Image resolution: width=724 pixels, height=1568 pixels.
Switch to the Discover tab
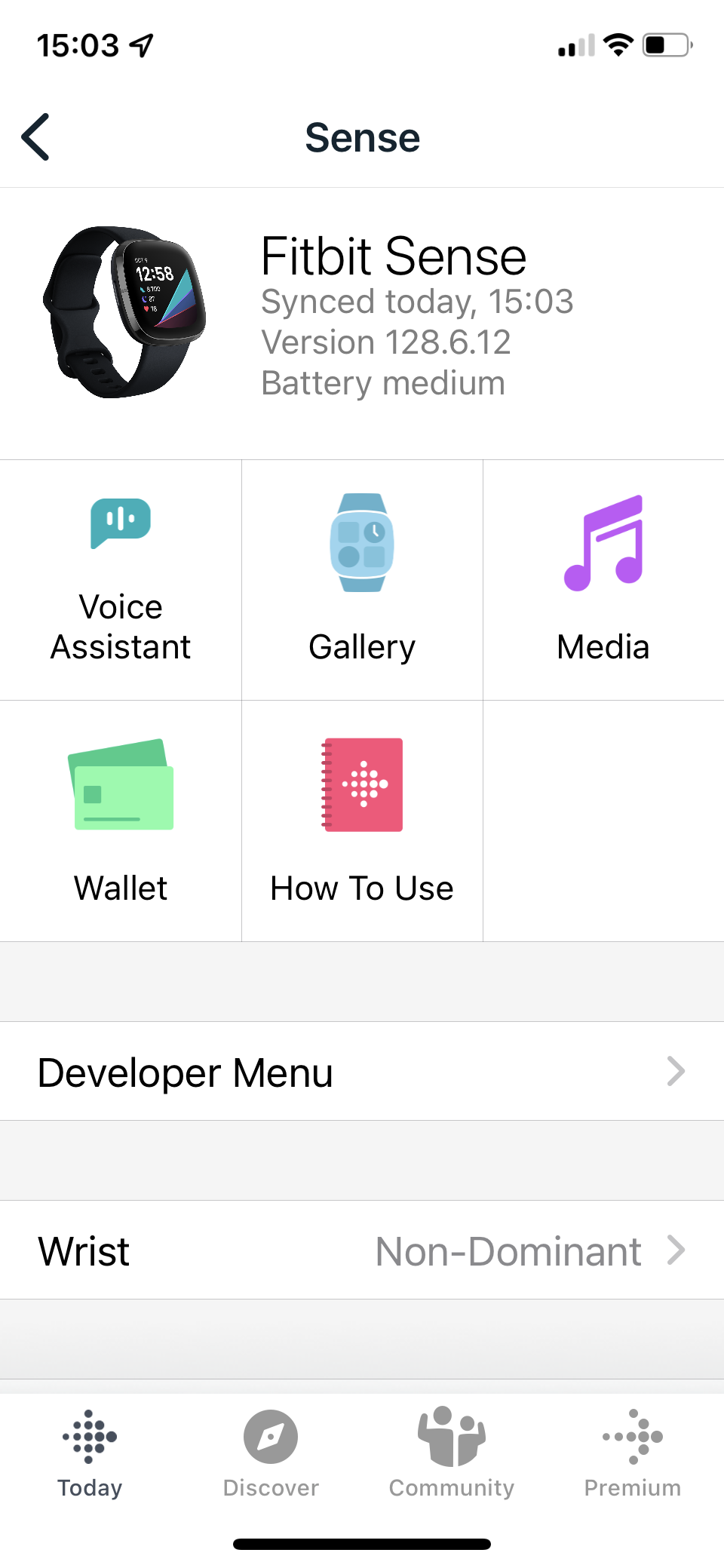[271, 1453]
